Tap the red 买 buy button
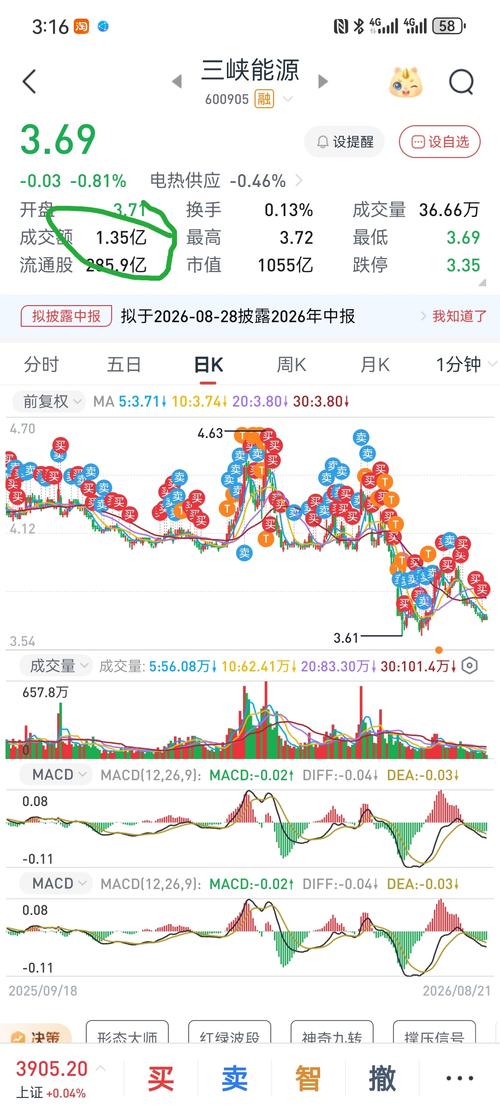This screenshot has height=1113, width=500. coord(161,1078)
